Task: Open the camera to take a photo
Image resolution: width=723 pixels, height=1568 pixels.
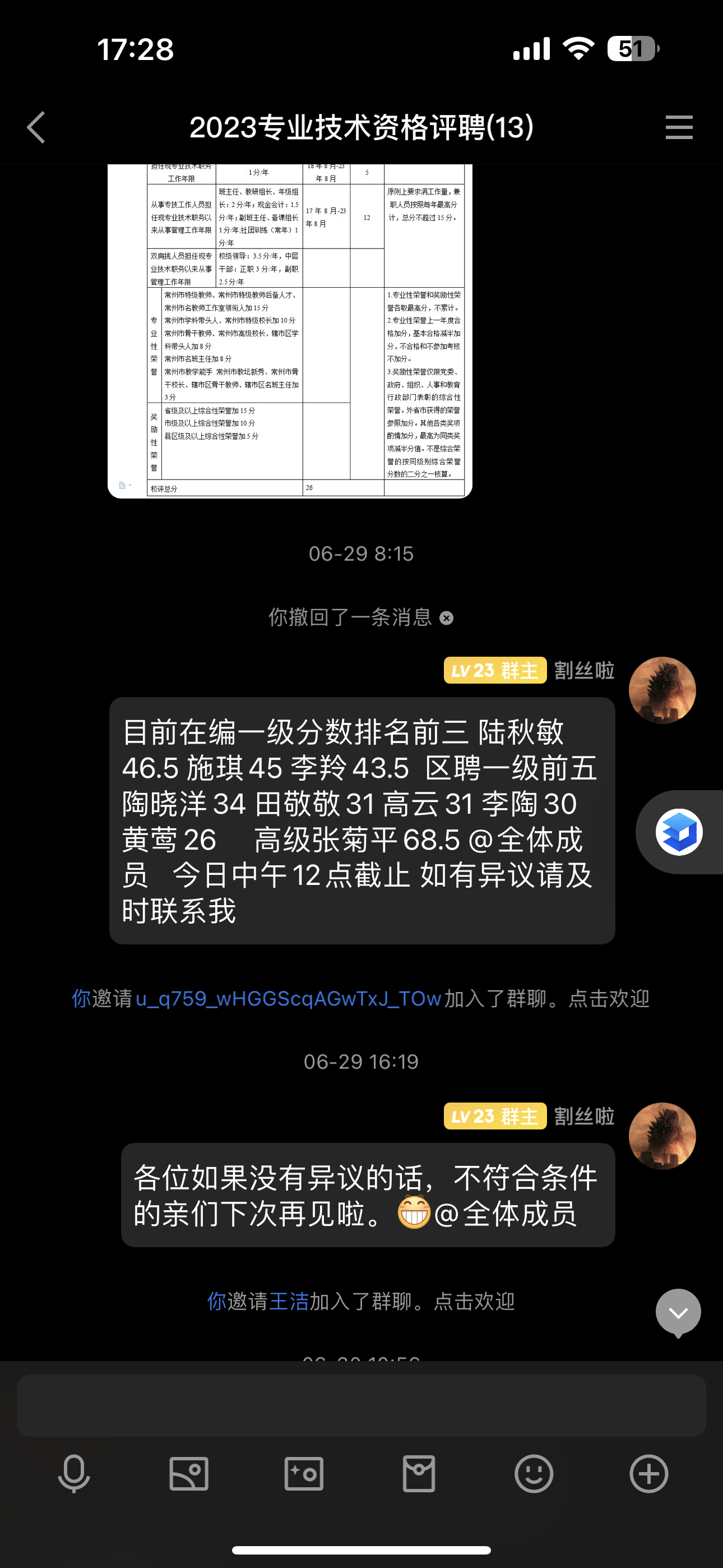Action: click(304, 1474)
